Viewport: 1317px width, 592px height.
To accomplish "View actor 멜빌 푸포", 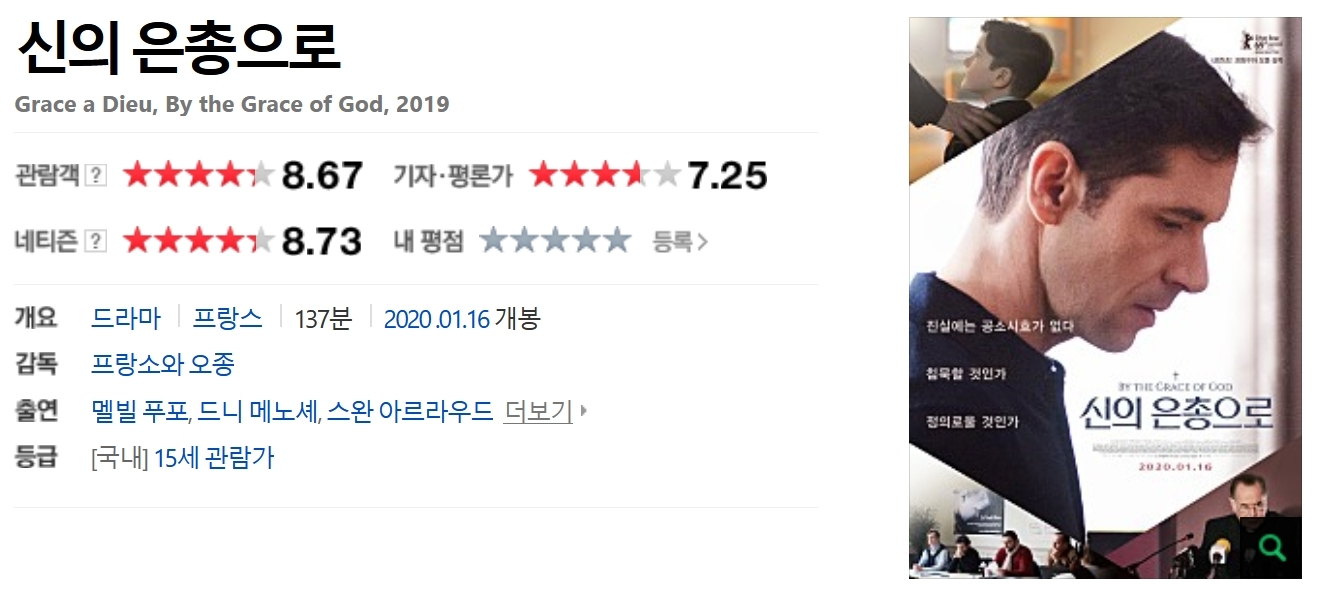I will [x=138, y=411].
